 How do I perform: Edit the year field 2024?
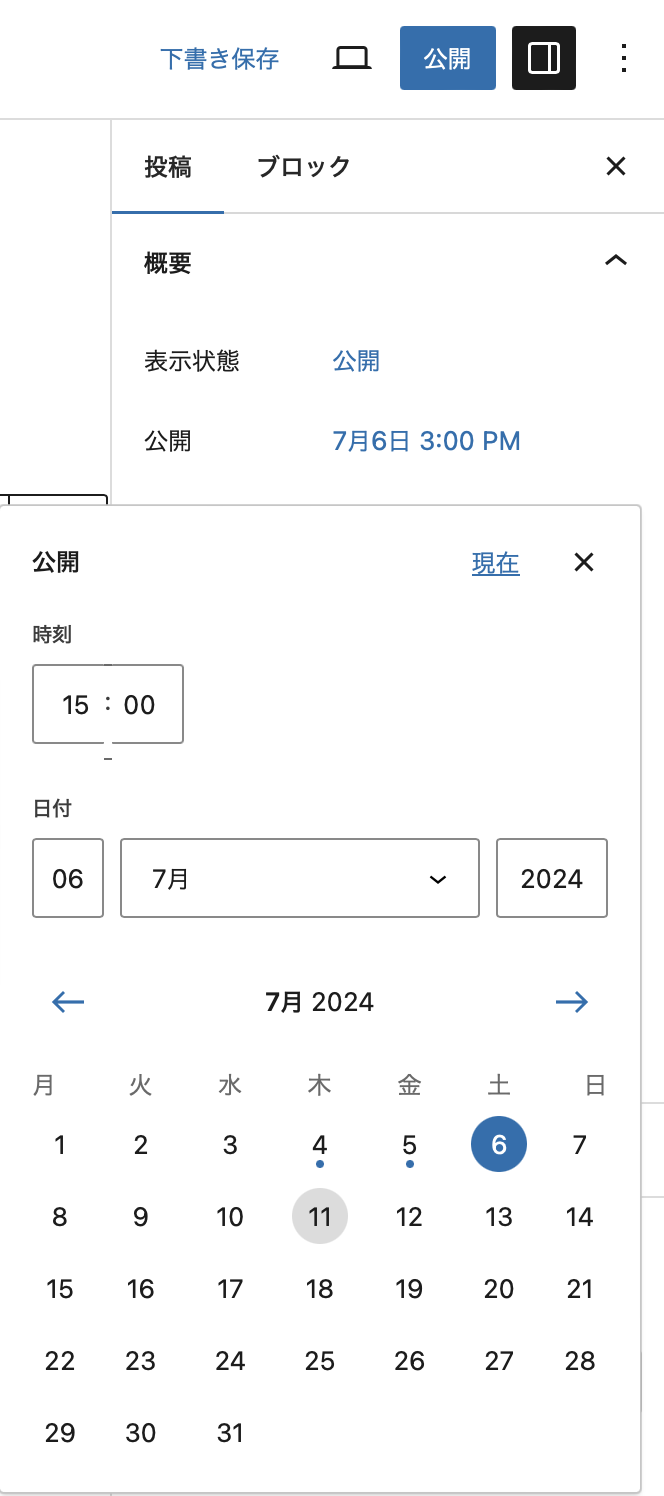[x=551, y=879]
